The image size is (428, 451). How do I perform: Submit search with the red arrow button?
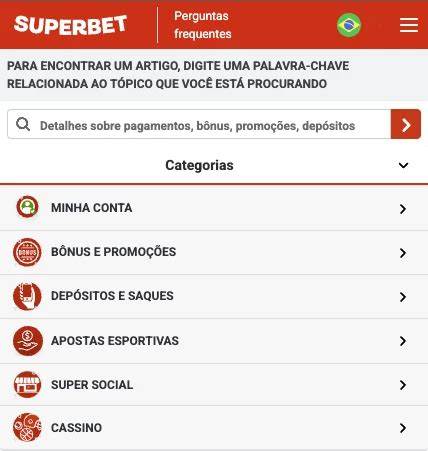(406, 124)
